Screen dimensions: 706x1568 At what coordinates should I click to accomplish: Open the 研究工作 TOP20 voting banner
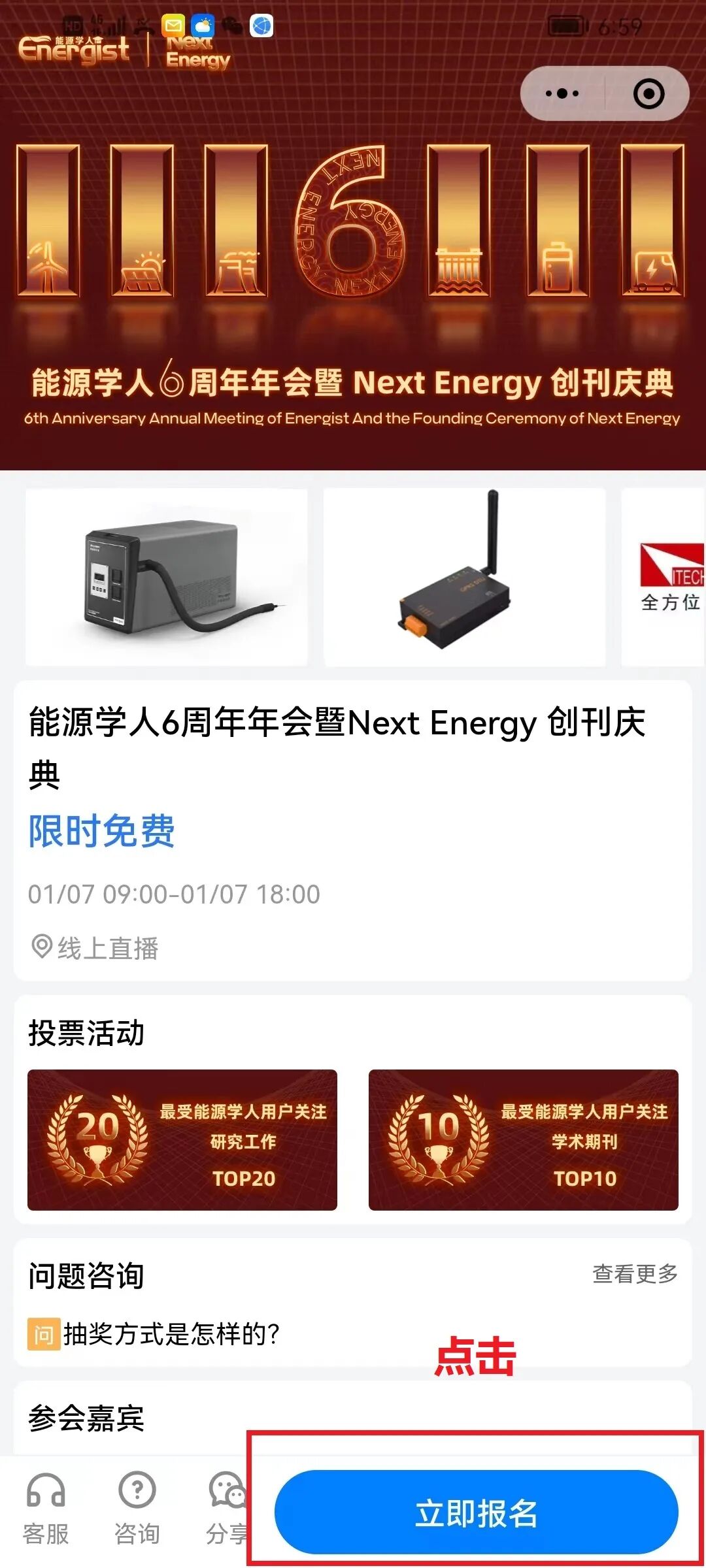182,1140
